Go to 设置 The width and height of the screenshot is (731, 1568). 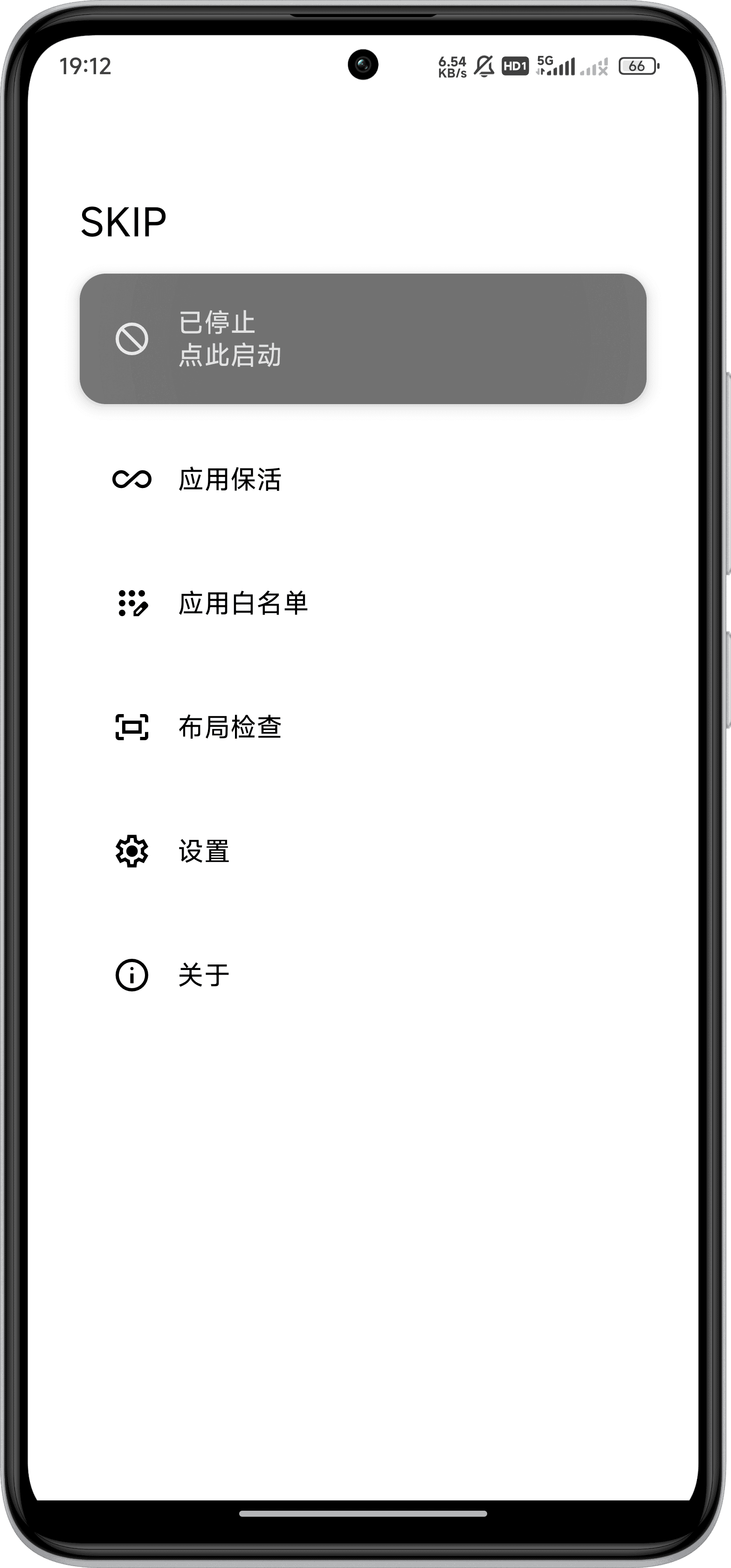pyautogui.click(x=203, y=851)
